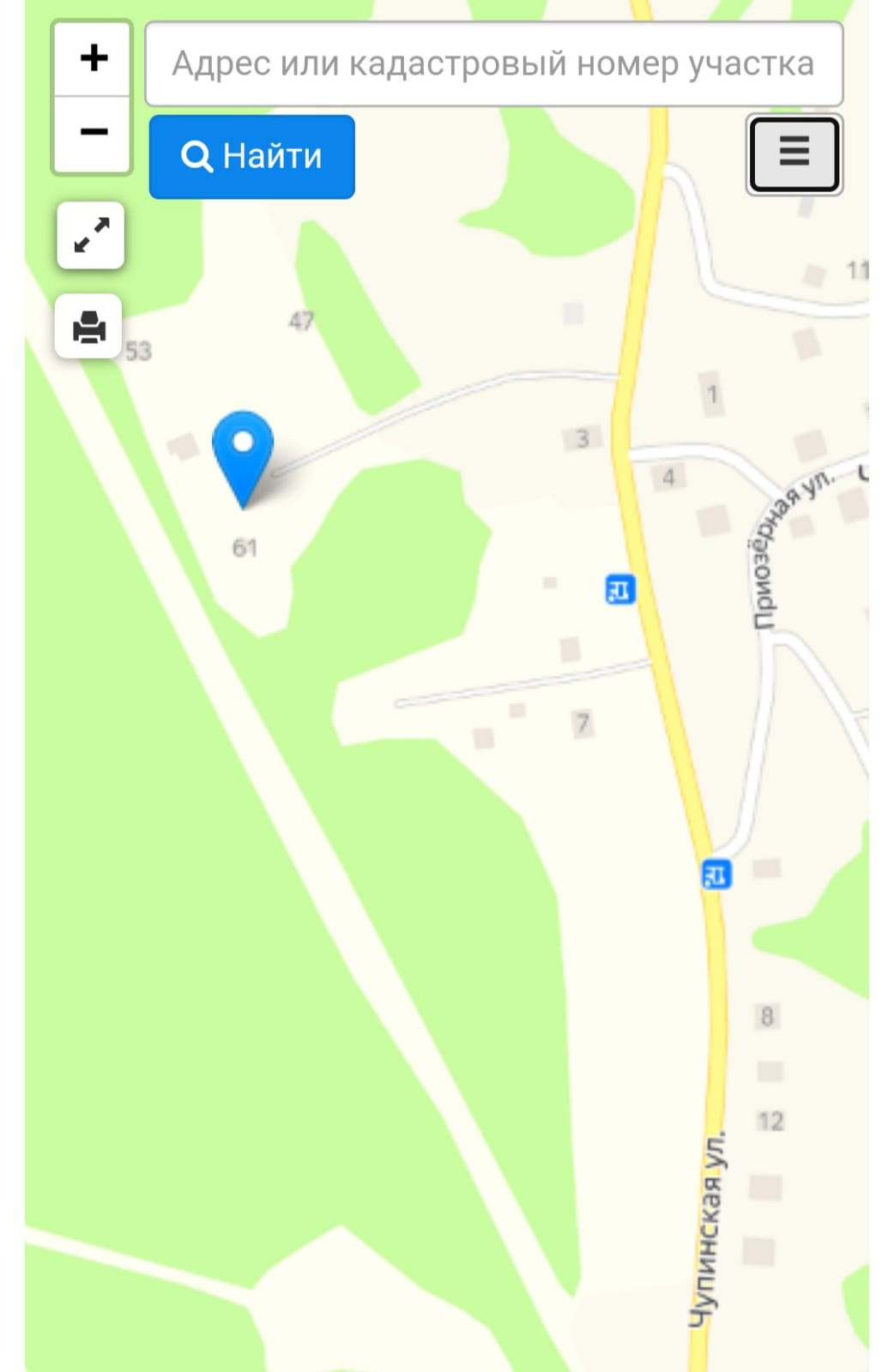The width and height of the screenshot is (894, 1372).
Task: Tap the address or cadastral number field
Action: tap(494, 64)
